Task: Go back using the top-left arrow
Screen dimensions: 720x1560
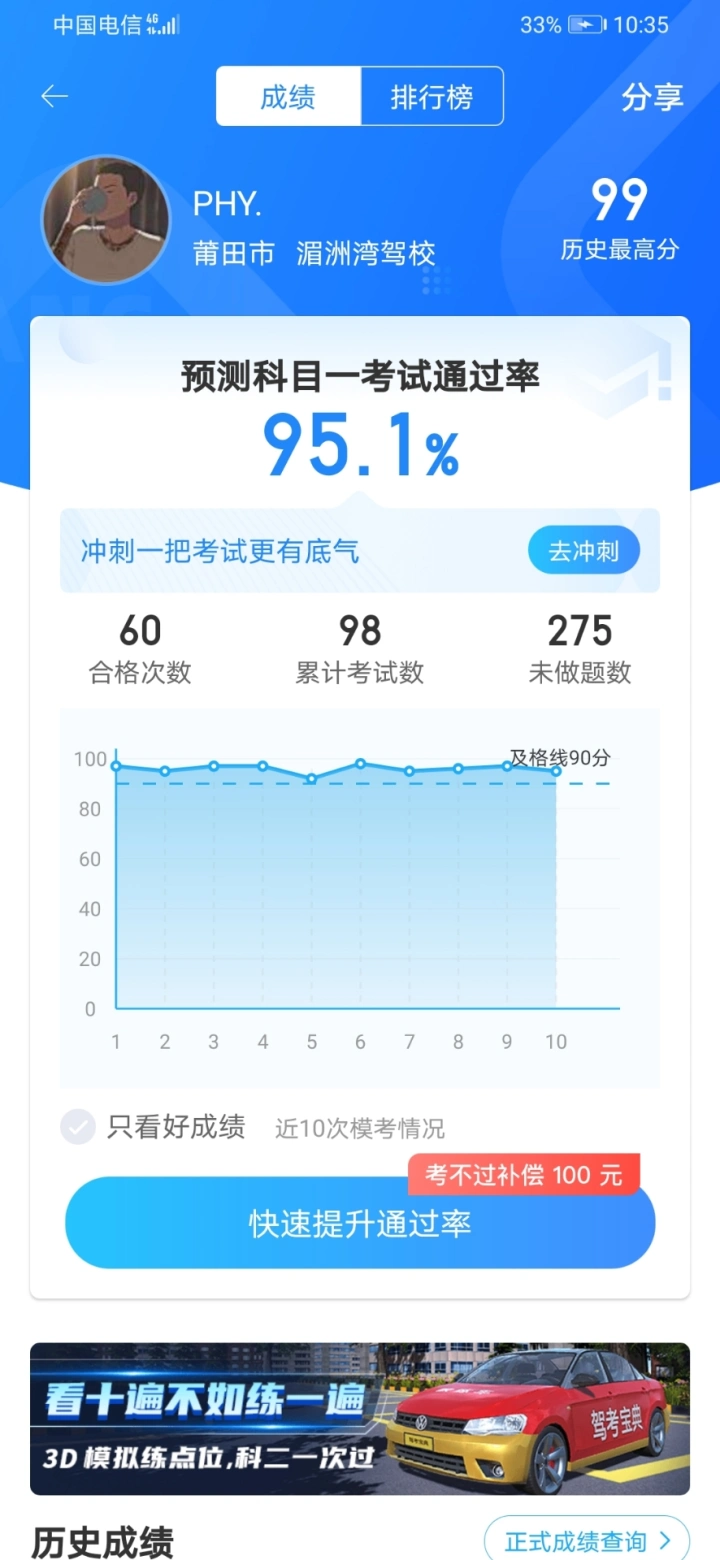Action: pos(54,96)
